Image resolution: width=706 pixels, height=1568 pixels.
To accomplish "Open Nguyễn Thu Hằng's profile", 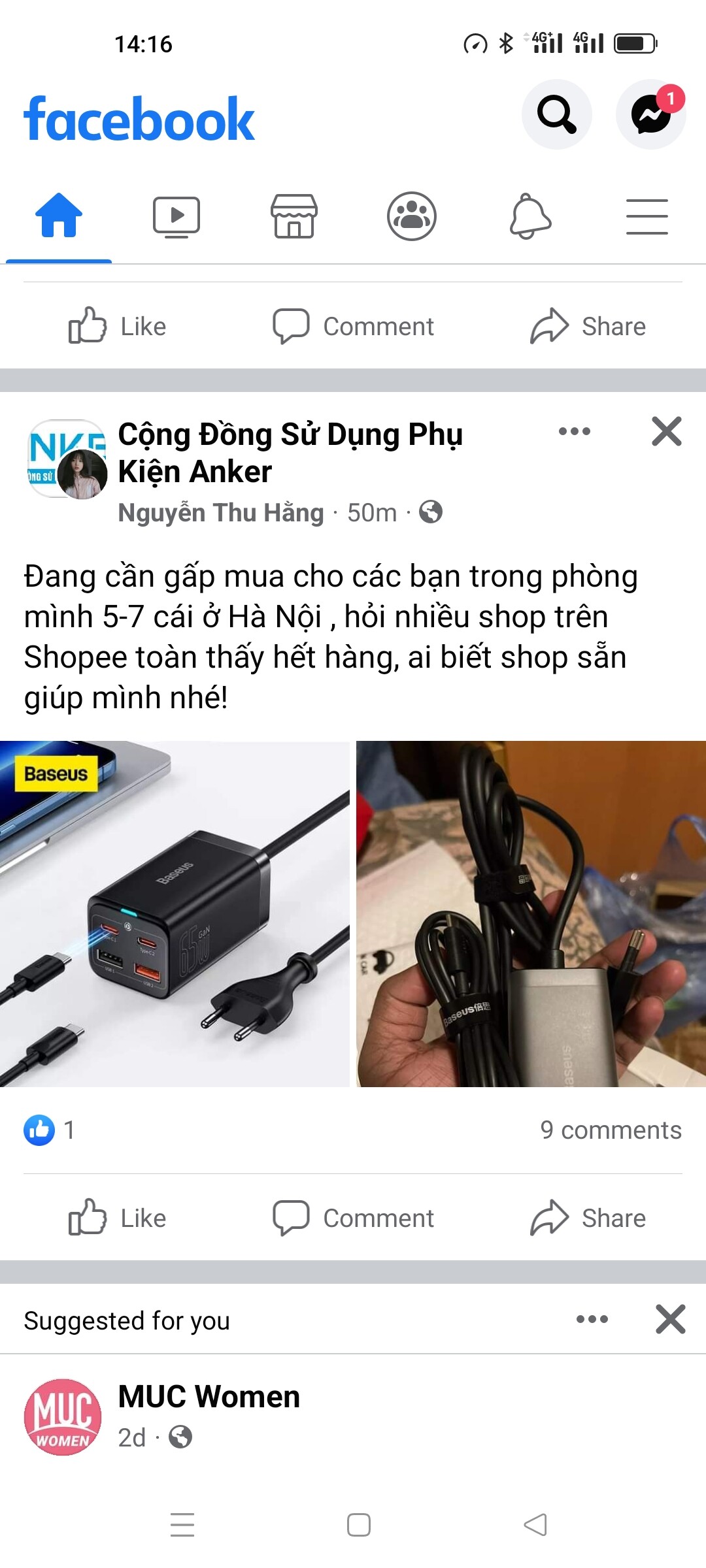I will [221, 513].
